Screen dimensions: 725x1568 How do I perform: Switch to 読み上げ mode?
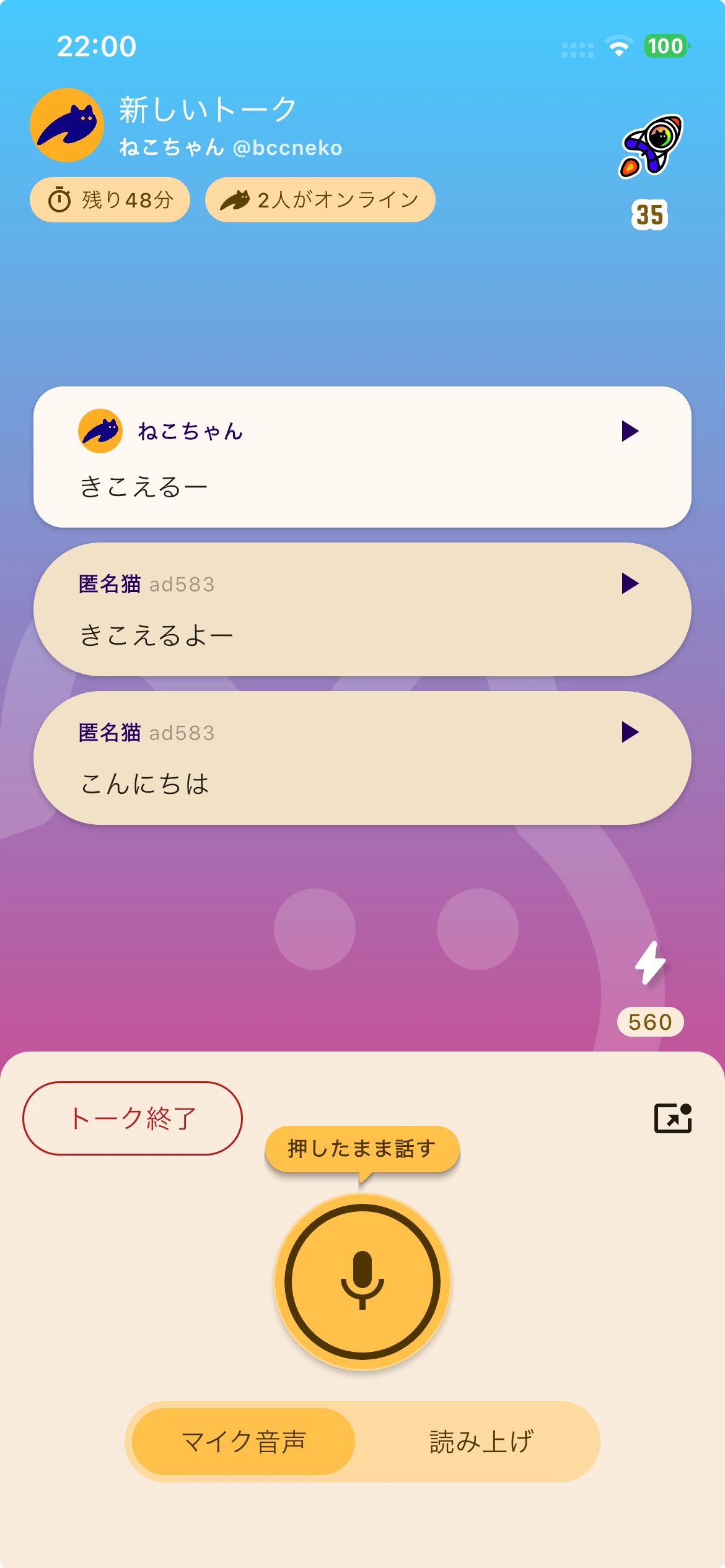(481, 1441)
